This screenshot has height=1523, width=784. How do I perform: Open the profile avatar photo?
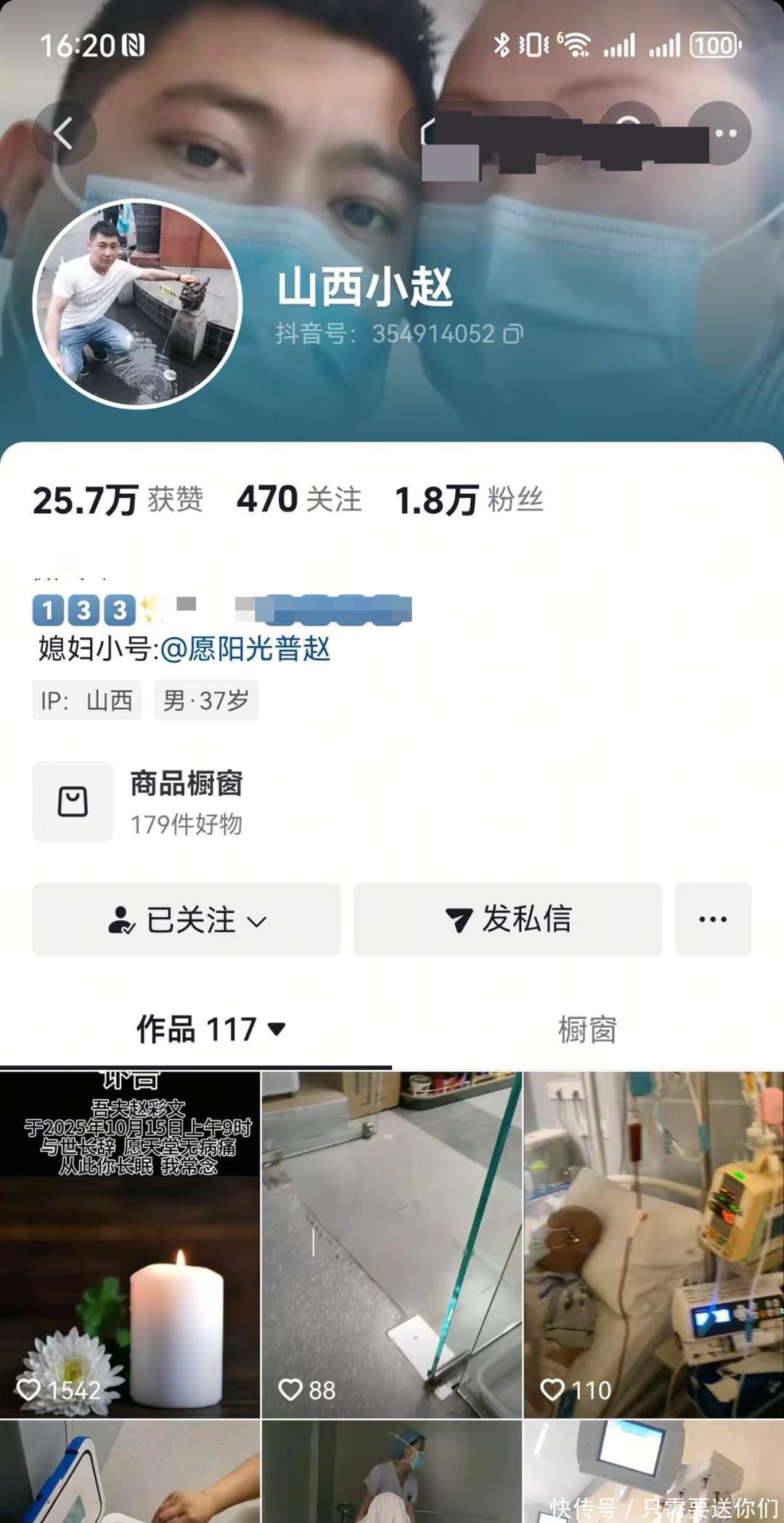click(x=137, y=304)
